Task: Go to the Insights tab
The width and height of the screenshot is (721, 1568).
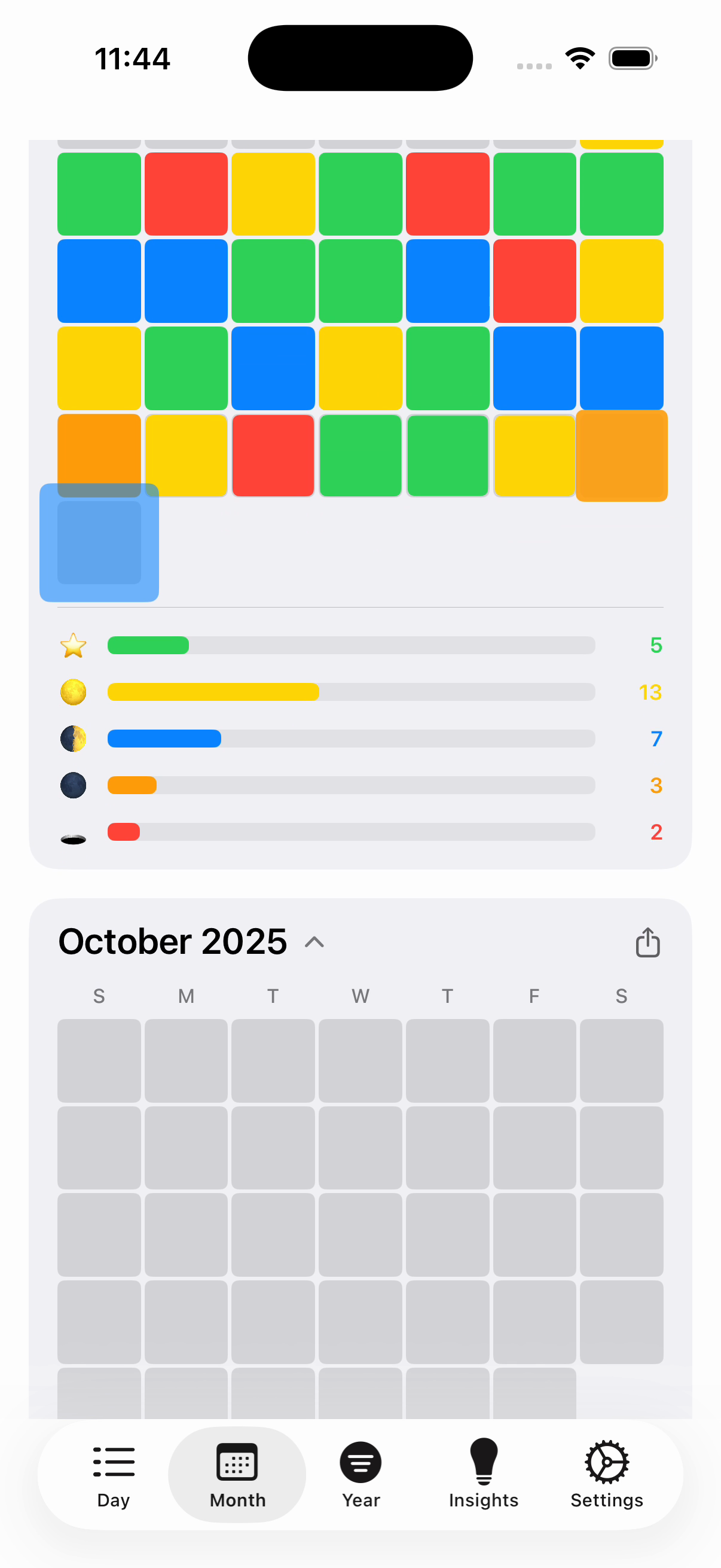Action: pyautogui.click(x=484, y=1474)
